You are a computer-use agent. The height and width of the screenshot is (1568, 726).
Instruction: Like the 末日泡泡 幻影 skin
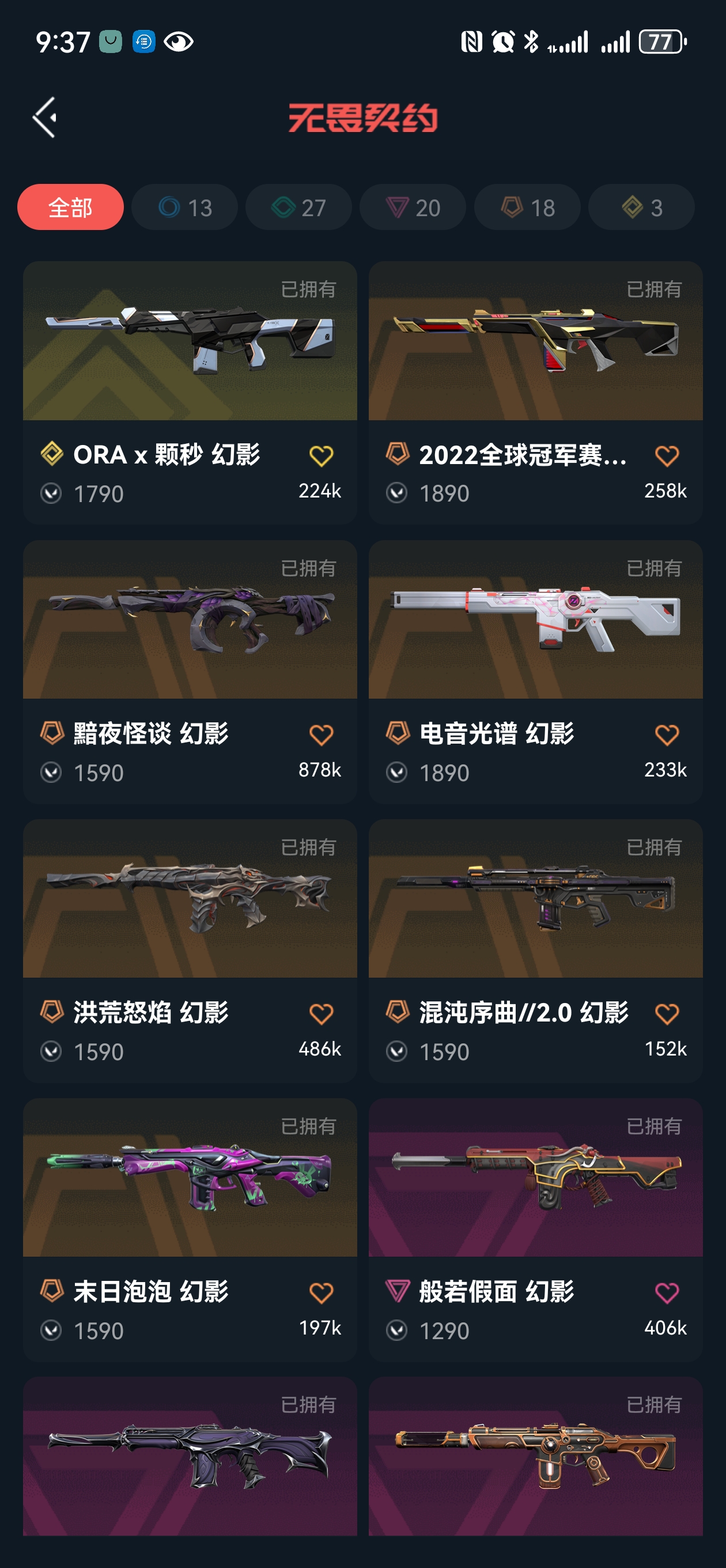point(321,1292)
